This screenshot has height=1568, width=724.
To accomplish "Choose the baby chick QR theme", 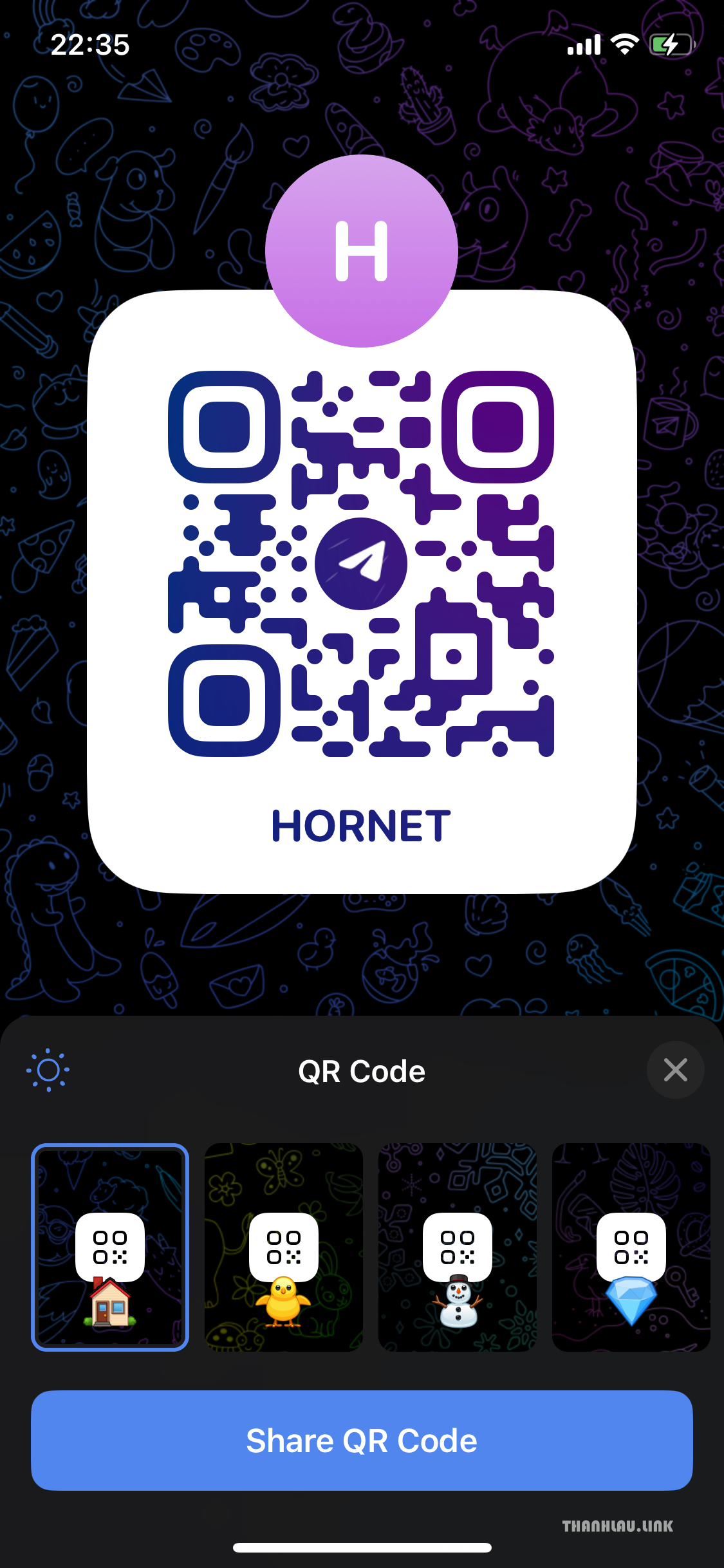I will point(284,1247).
